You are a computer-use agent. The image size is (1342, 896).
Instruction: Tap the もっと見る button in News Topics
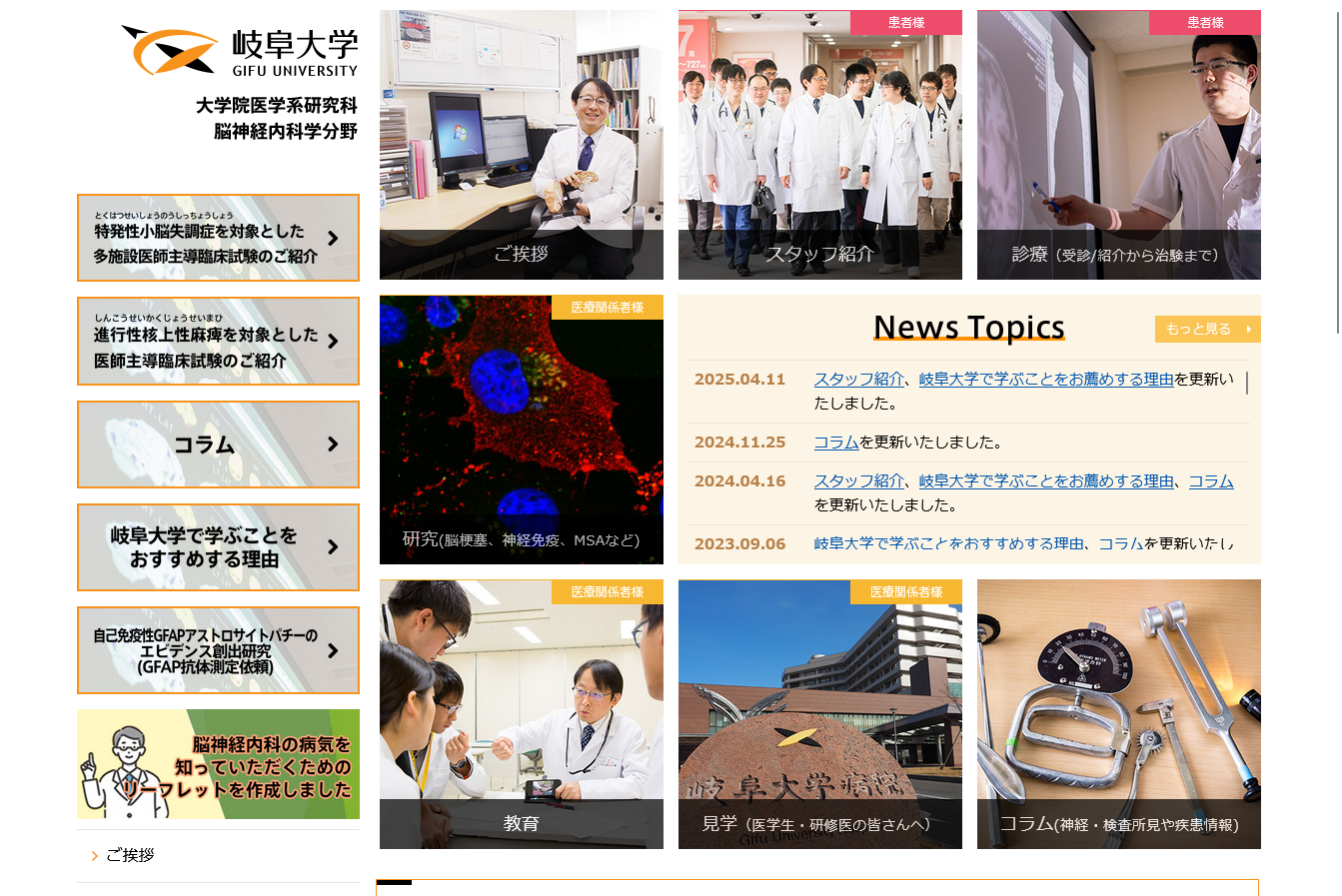[x=1207, y=330]
